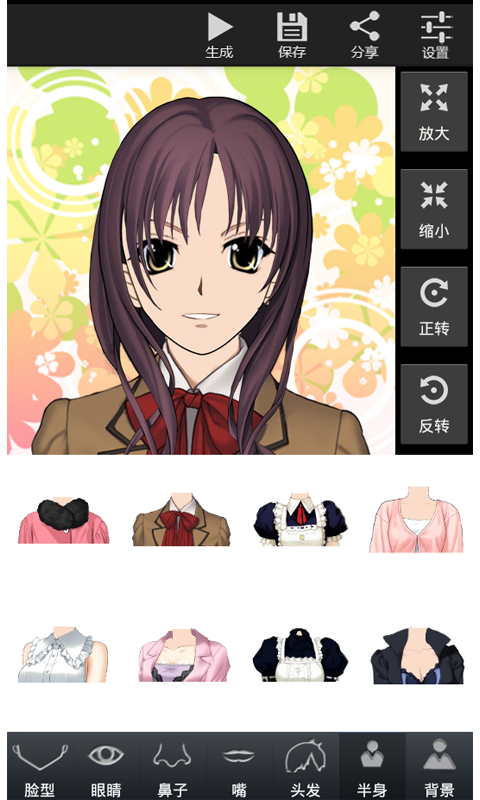This screenshot has width=480, height=800.
Task: Rotate clockwise with 正转
Action: pos(434,307)
